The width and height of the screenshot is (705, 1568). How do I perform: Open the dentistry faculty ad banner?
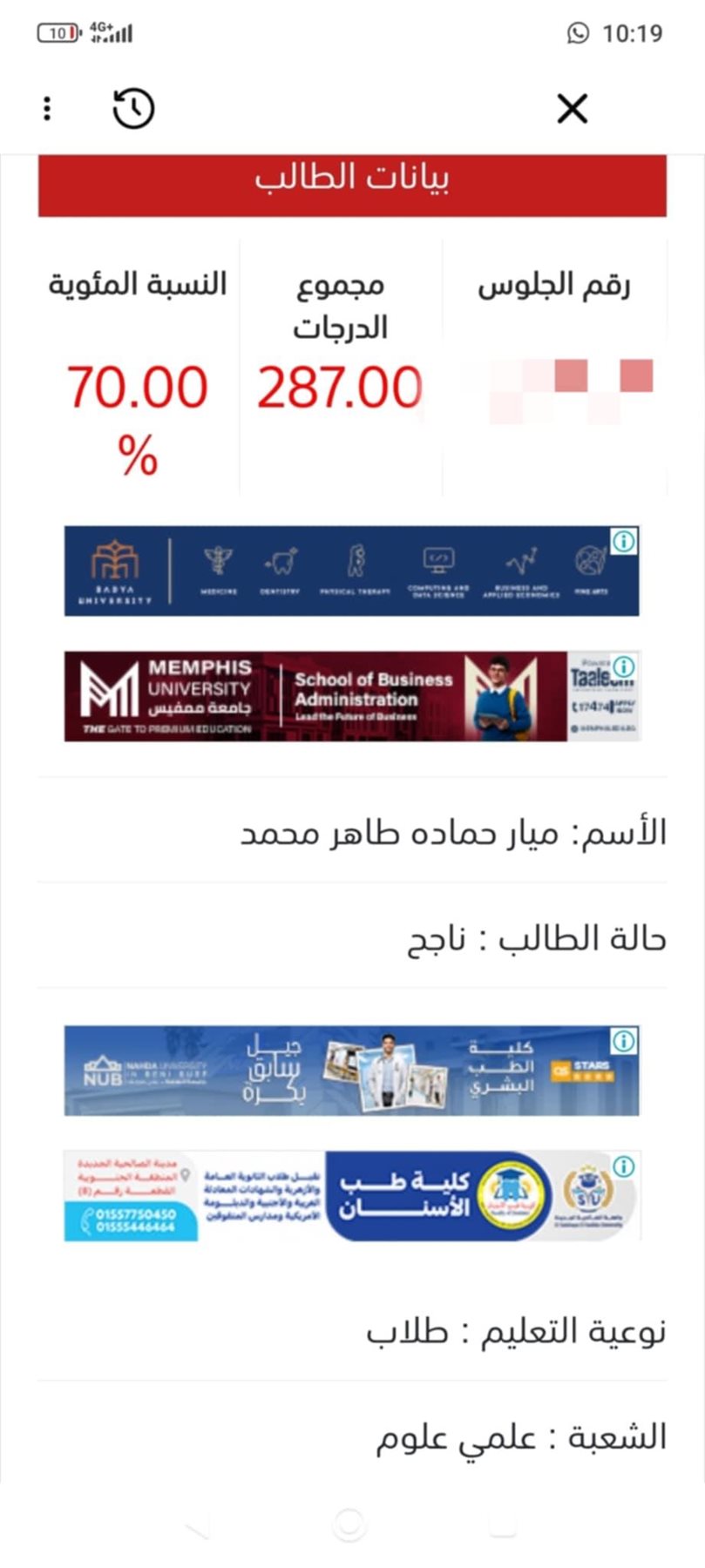pos(349,1196)
